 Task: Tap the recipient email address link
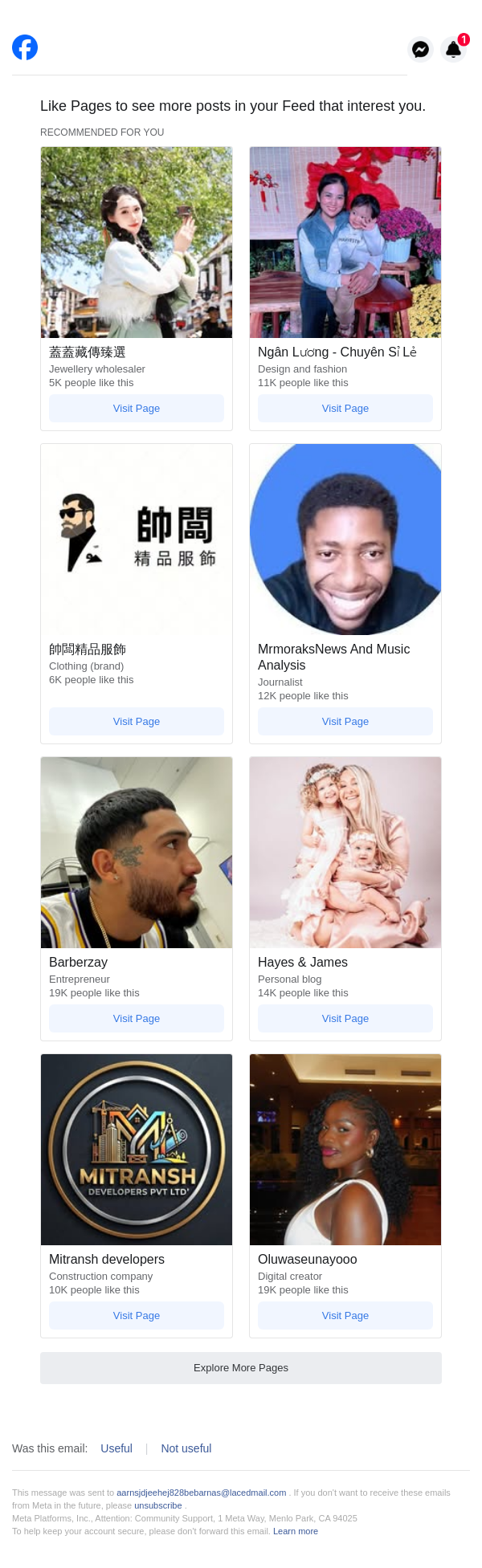pos(201,1493)
